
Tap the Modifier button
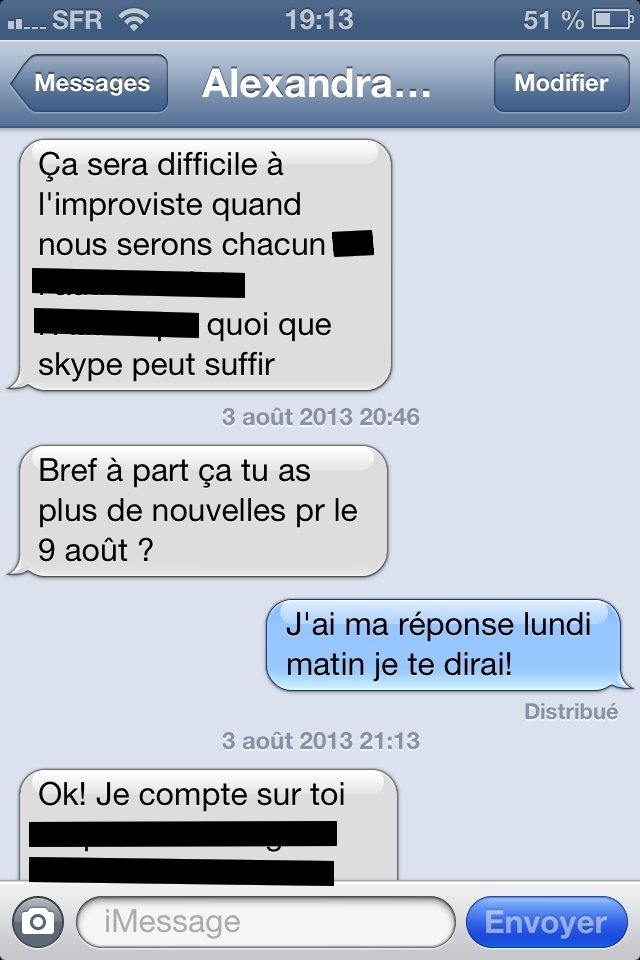pos(561,84)
